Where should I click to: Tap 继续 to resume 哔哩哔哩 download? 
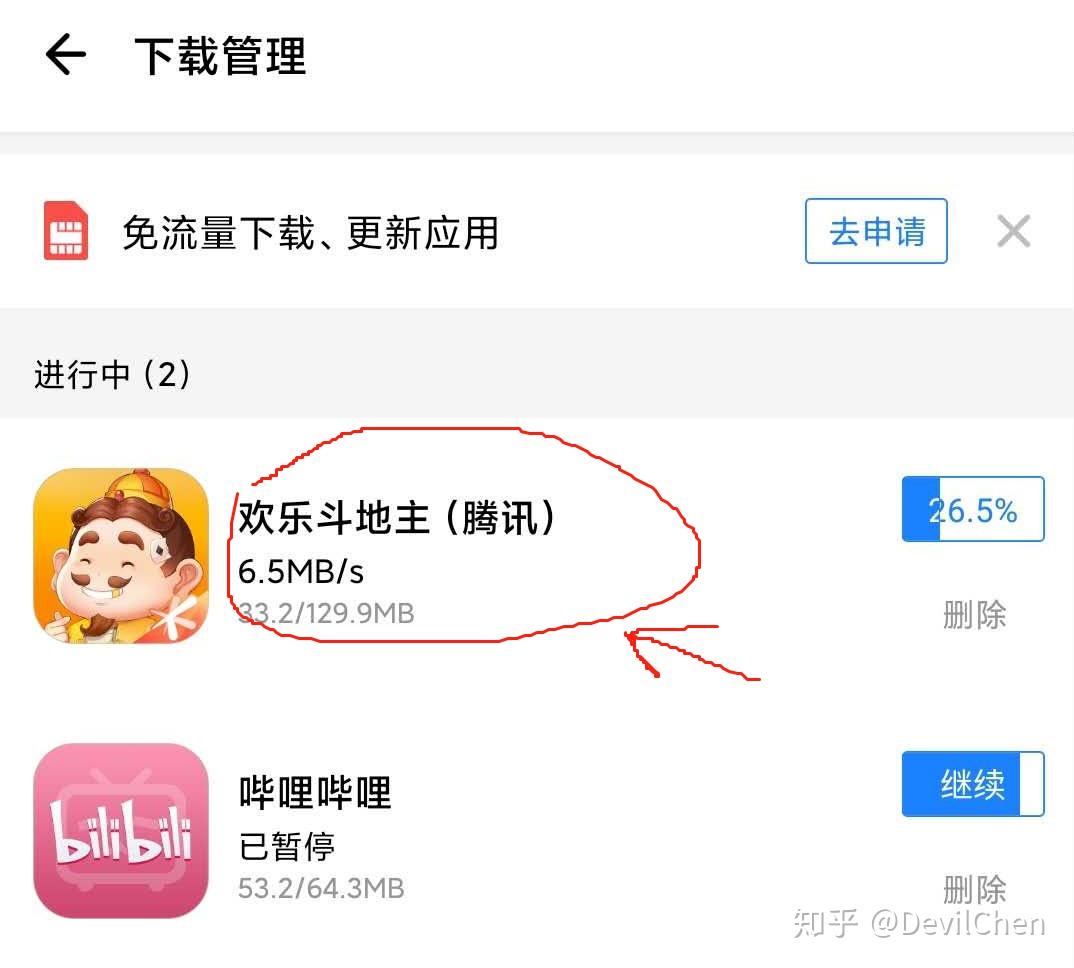[973, 784]
